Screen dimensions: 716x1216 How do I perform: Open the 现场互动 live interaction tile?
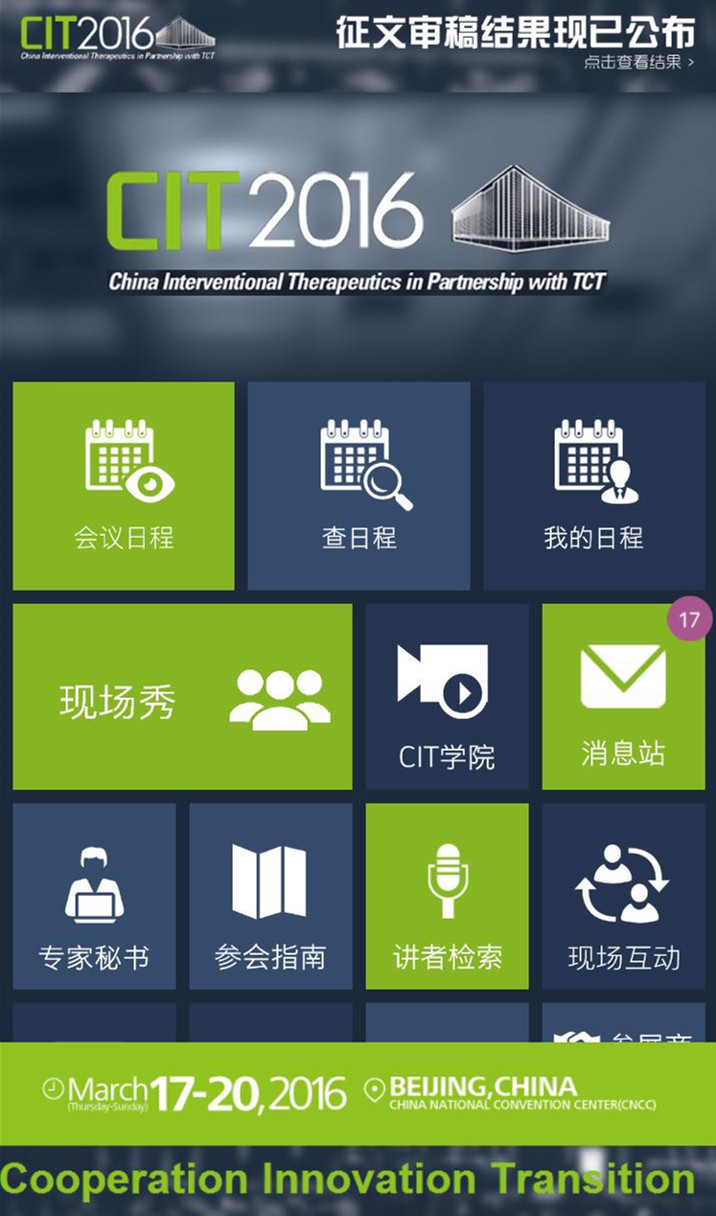623,896
